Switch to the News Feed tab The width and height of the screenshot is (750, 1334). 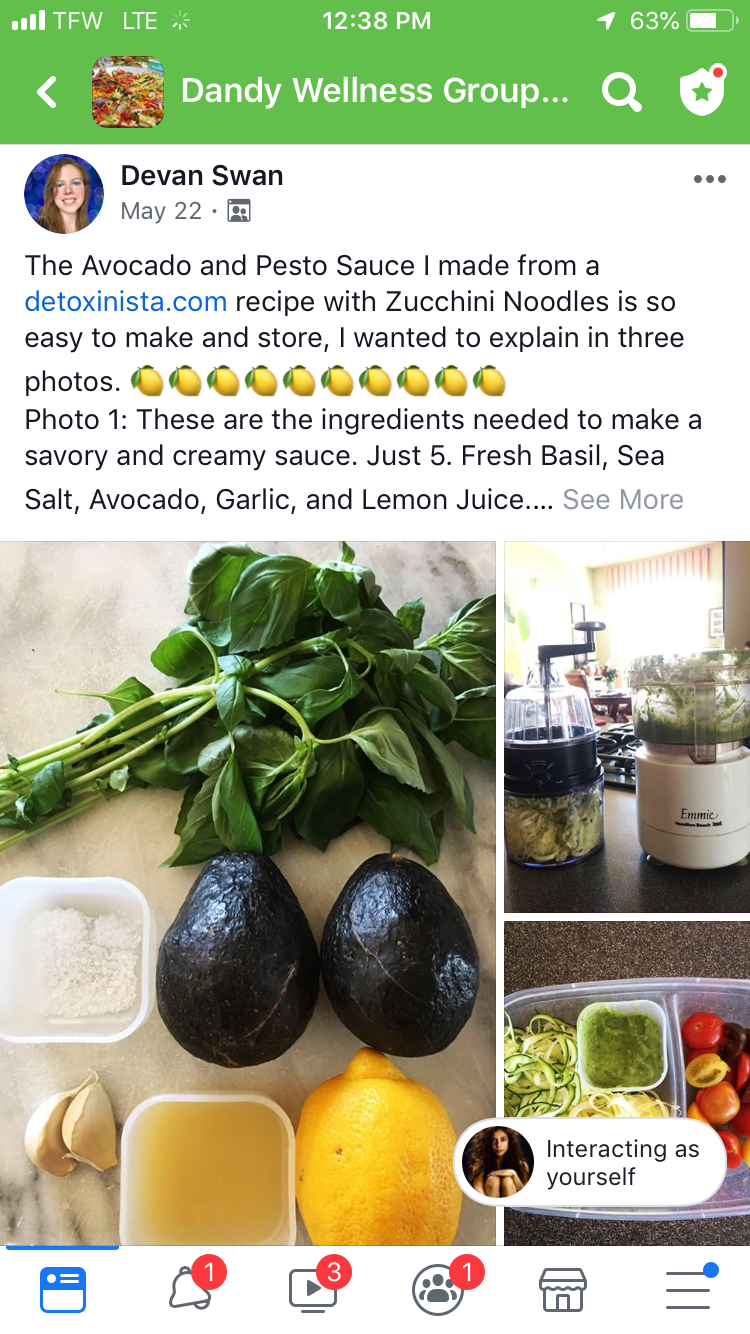(63, 1289)
